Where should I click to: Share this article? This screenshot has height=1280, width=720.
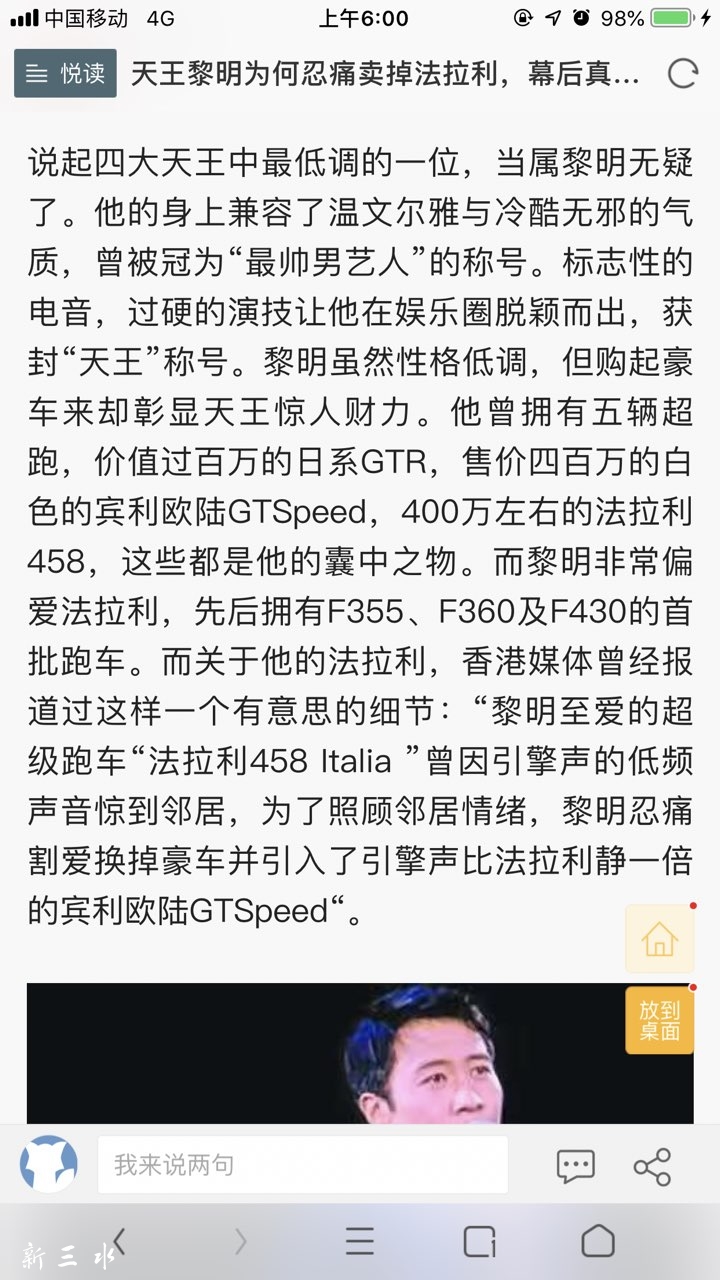pyautogui.click(x=652, y=1166)
